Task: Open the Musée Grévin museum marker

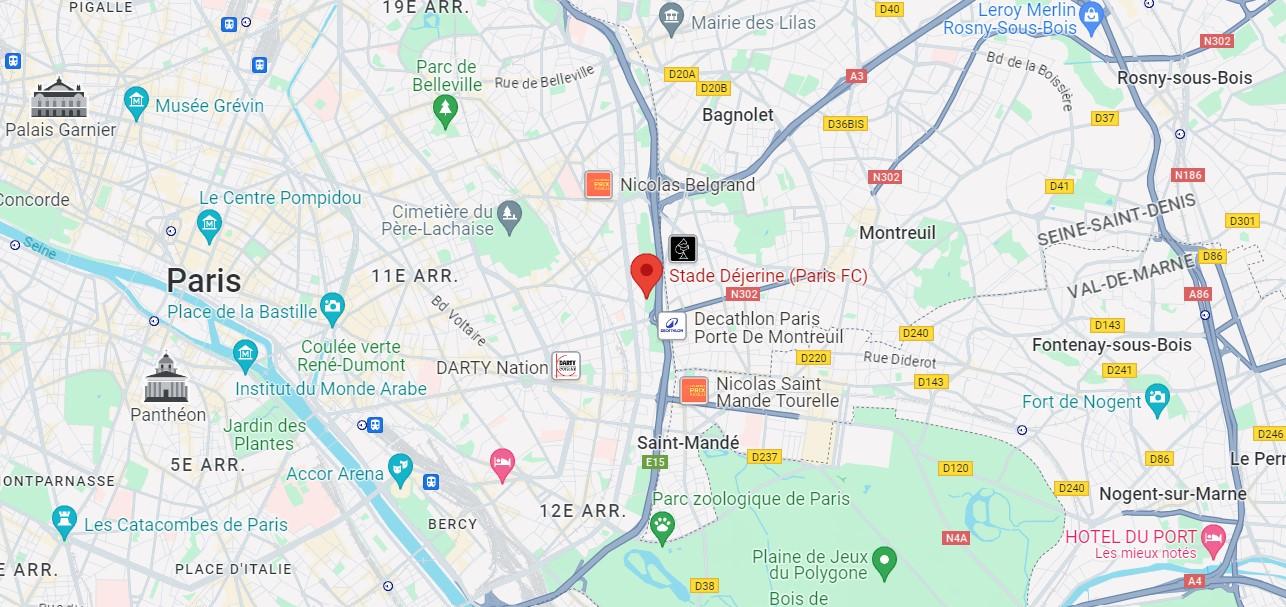Action: (x=136, y=100)
